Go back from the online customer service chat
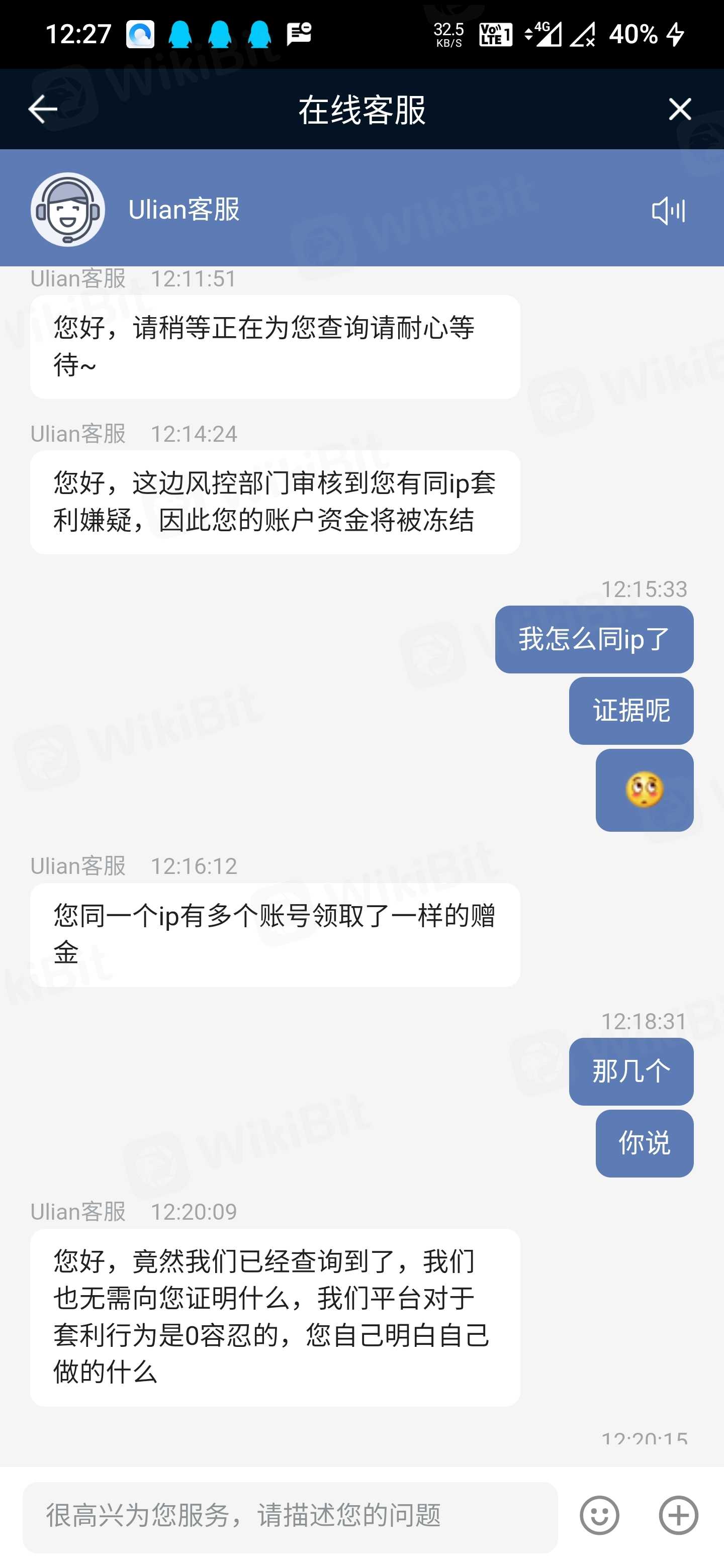This screenshot has height=1568, width=724. pyautogui.click(x=43, y=110)
